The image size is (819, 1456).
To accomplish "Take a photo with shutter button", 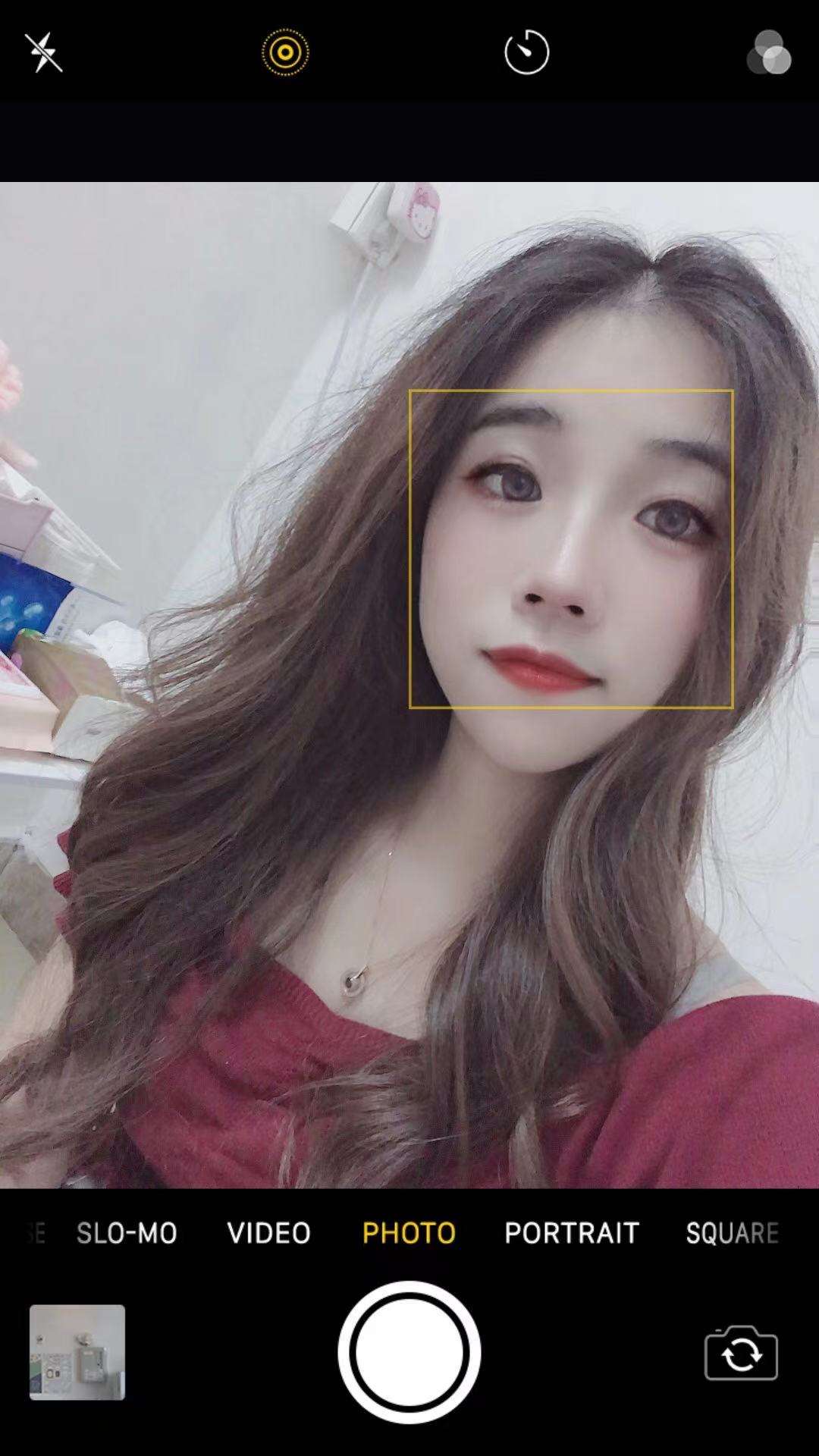I will pyautogui.click(x=409, y=1352).
